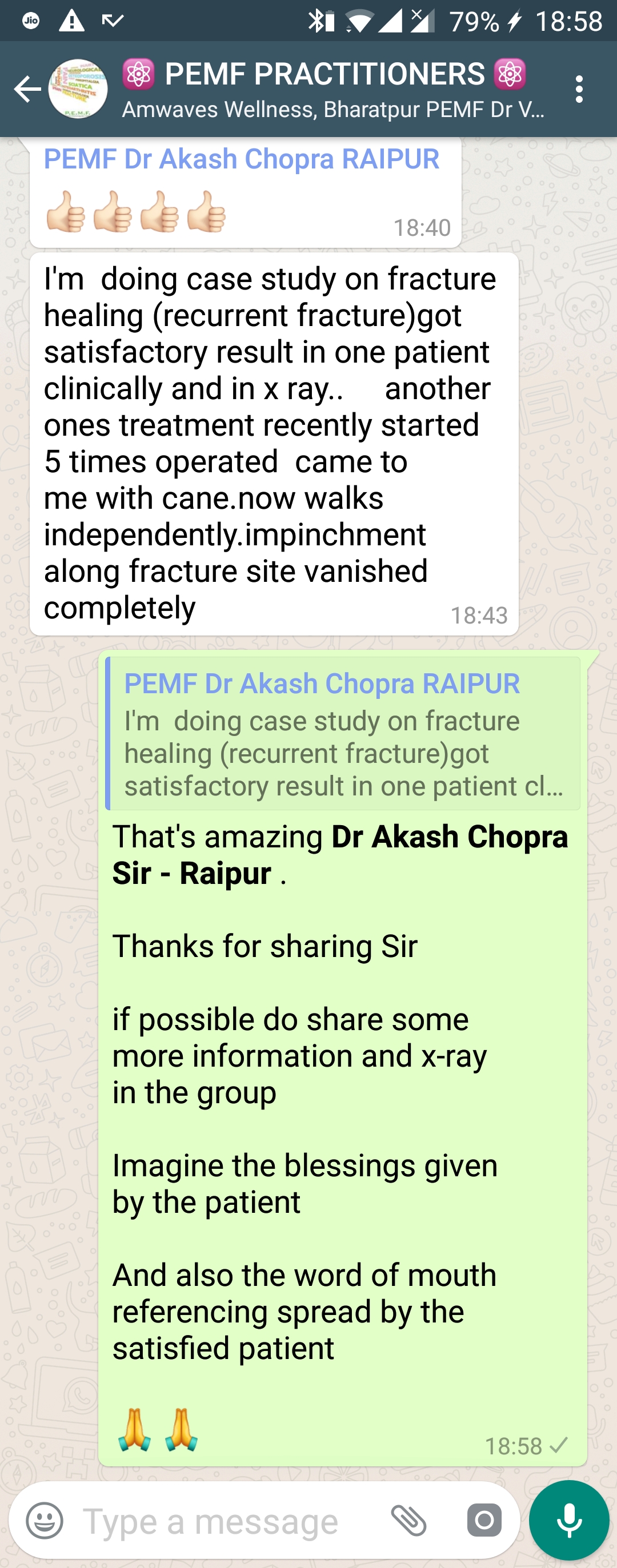
Task: Tap the voice message microphone button
Action: pos(569,1520)
